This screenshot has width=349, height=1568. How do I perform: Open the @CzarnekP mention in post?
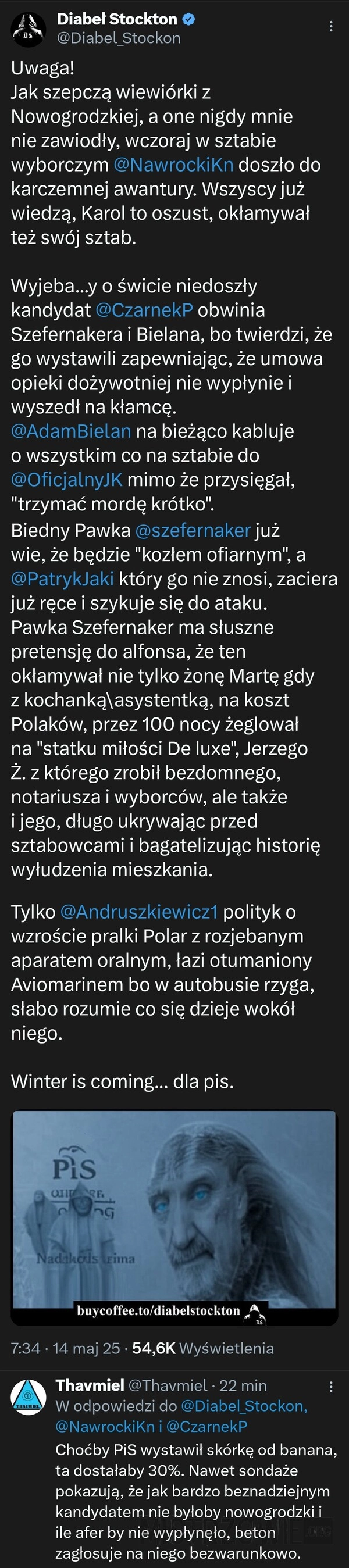[x=144, y=310]
